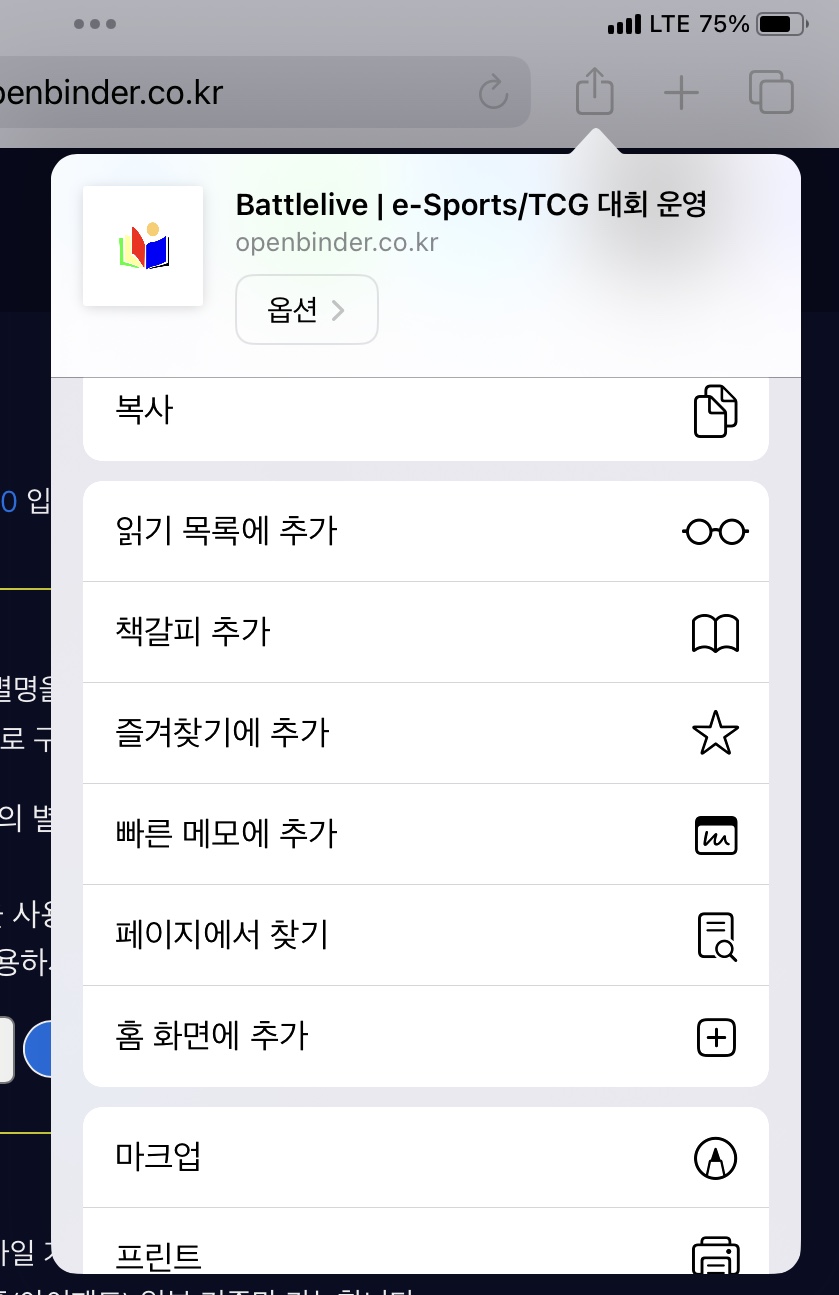Viewport: 839px width, 1295px height.
Task: Show all open tabs overview
Action: 771,92
